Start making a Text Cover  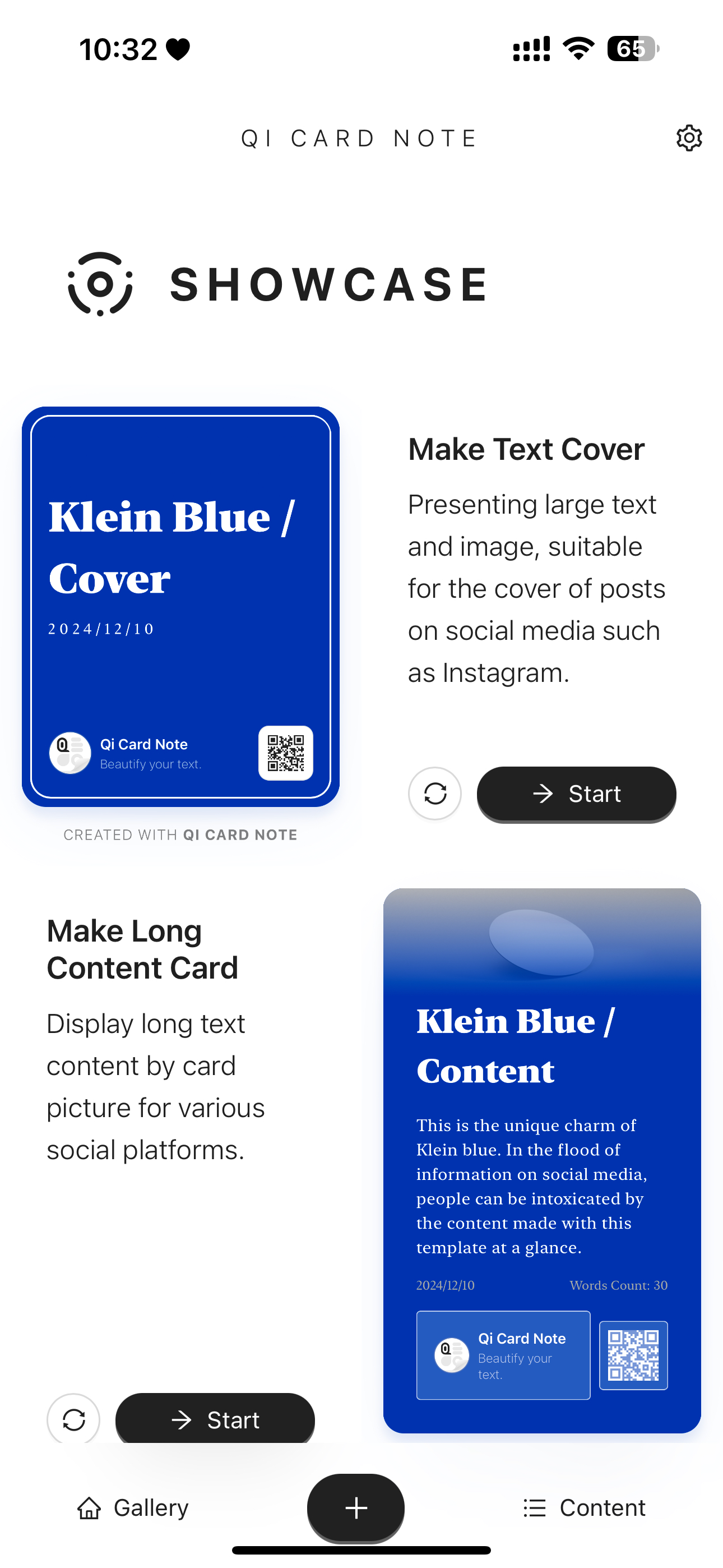coord(576,794)
